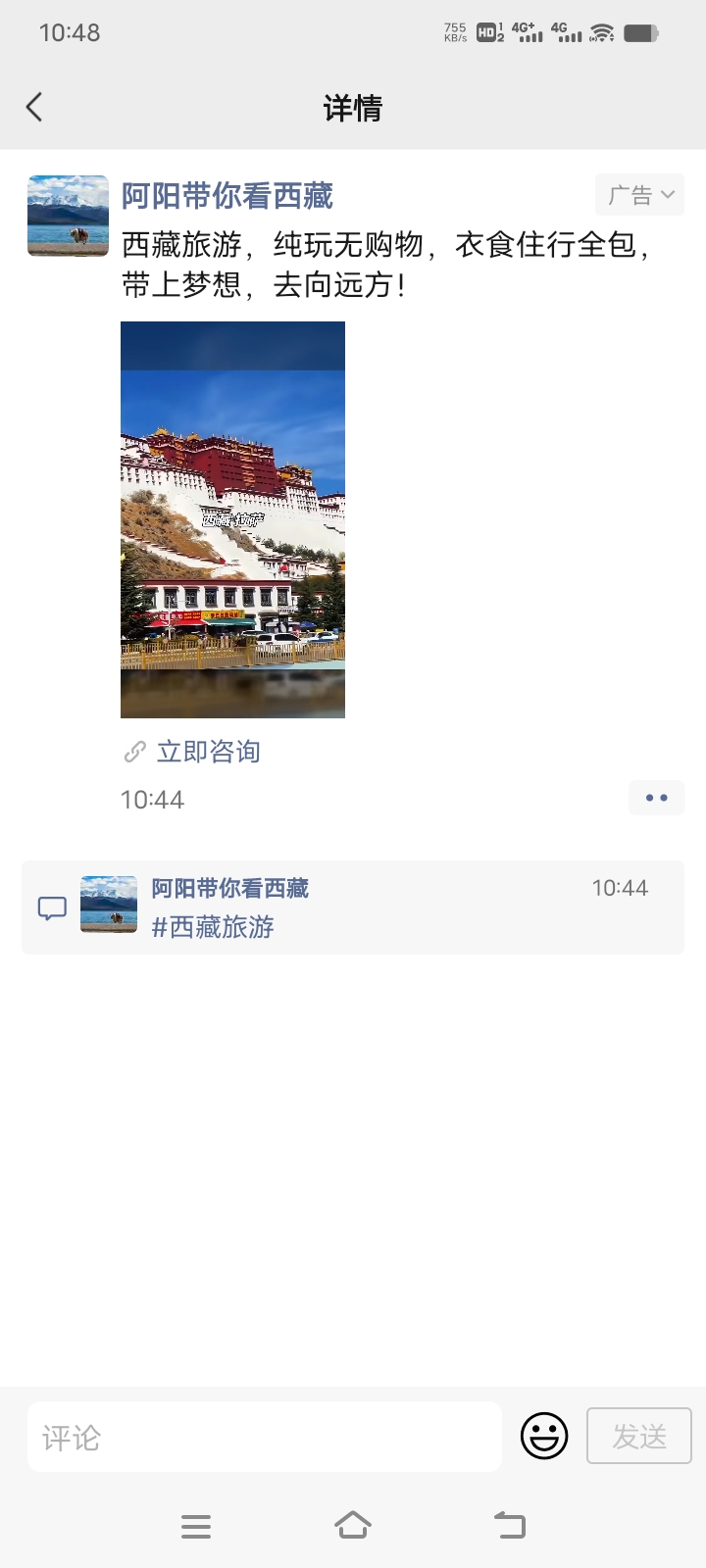
Task: Focus the 评论 comment input field
Action: pyautogui.click(x=265, y=1437)
